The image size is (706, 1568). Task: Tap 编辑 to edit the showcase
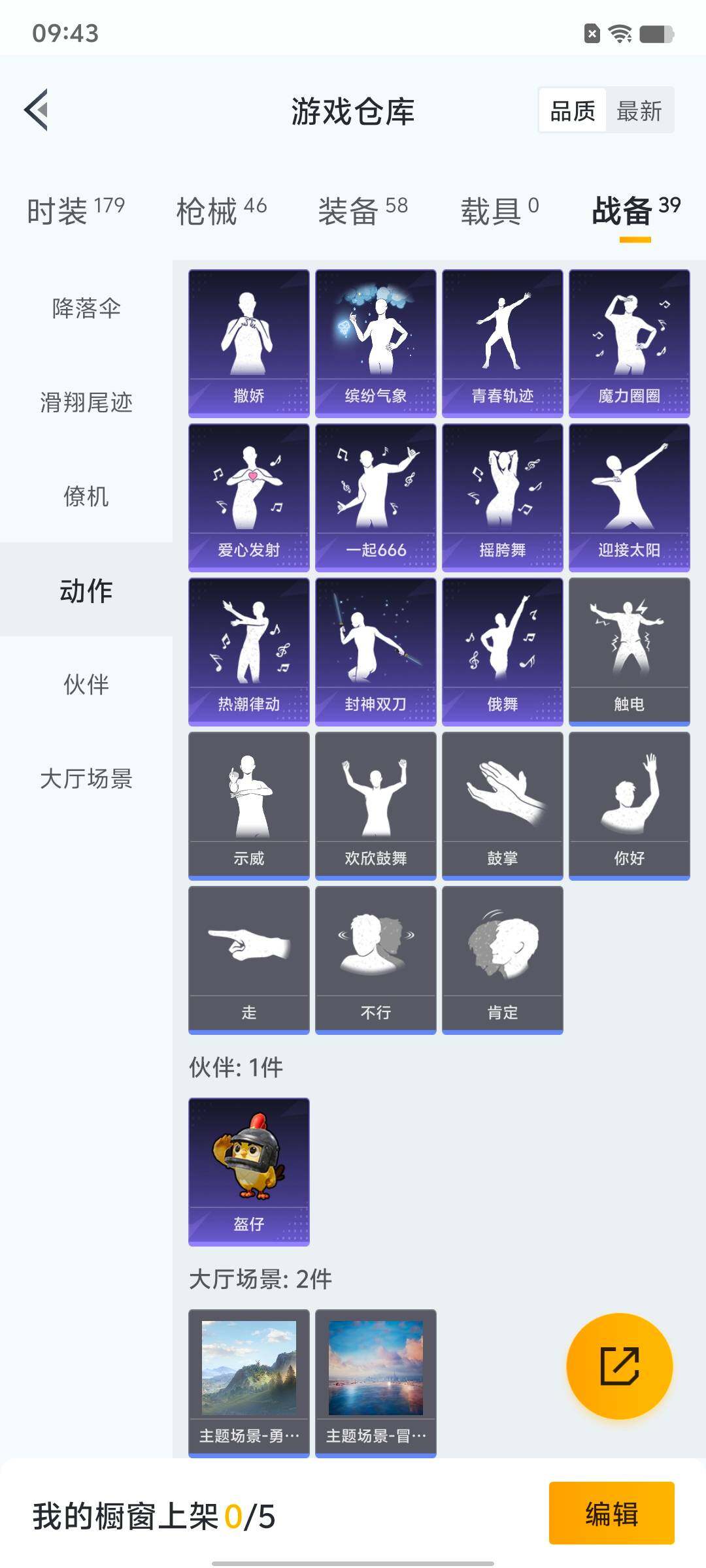611,1513
